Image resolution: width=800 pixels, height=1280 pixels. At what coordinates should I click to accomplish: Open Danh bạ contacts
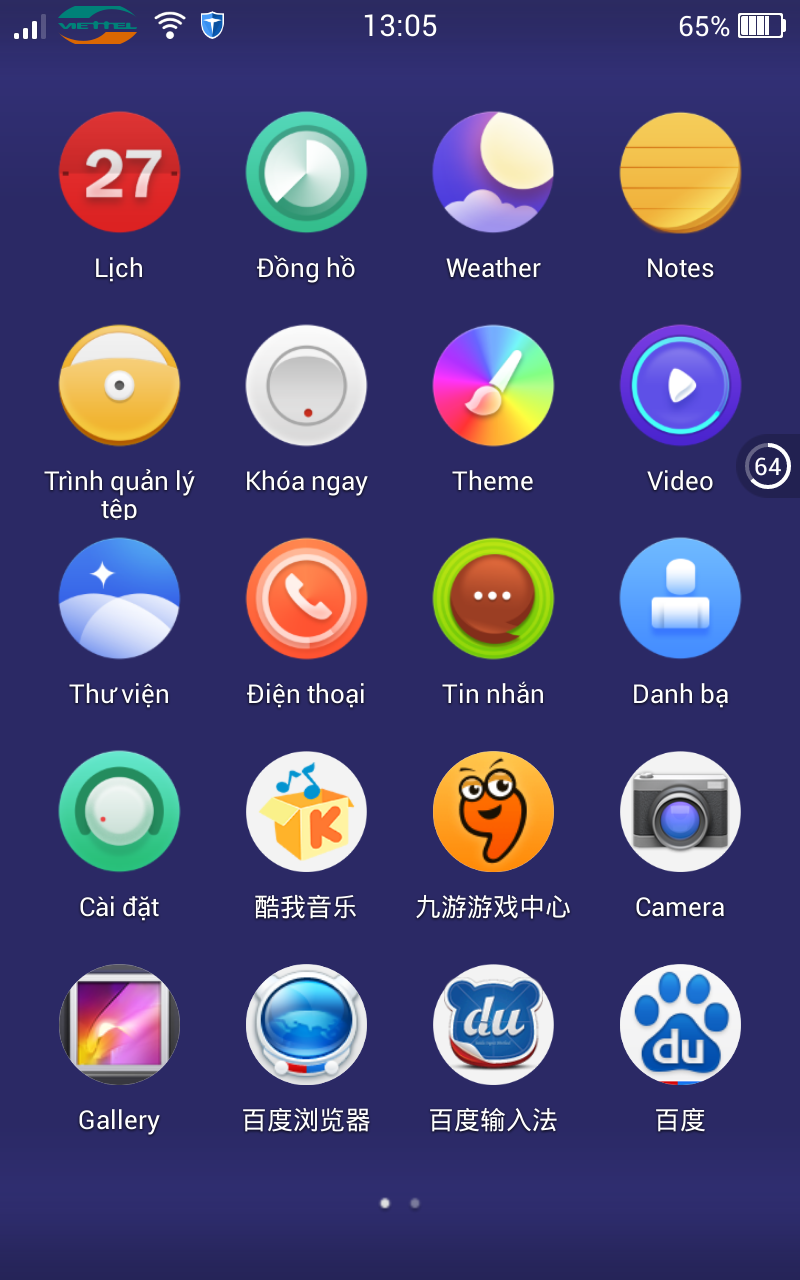pyautogui.click(x=680, y=598)
